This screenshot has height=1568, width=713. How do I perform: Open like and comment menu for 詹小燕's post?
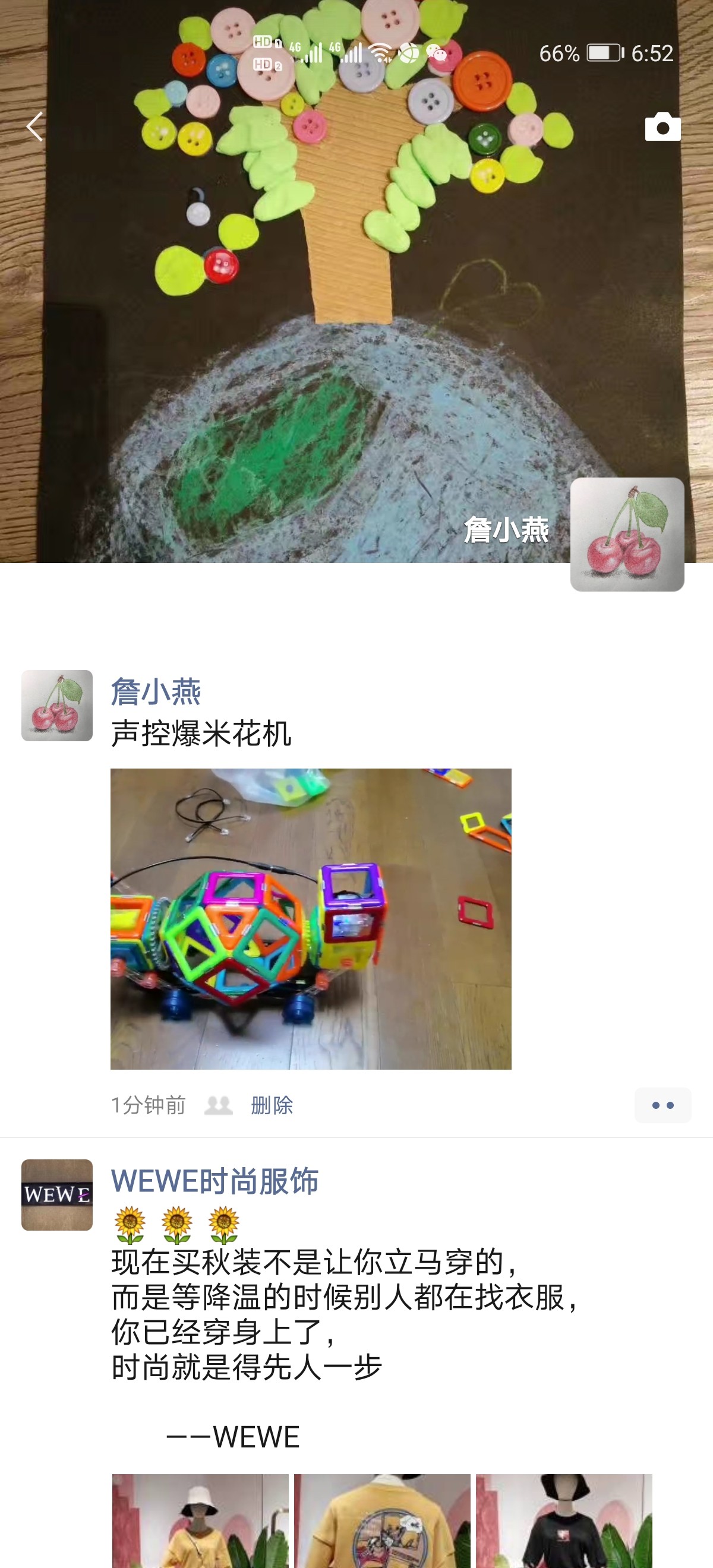662,1105
